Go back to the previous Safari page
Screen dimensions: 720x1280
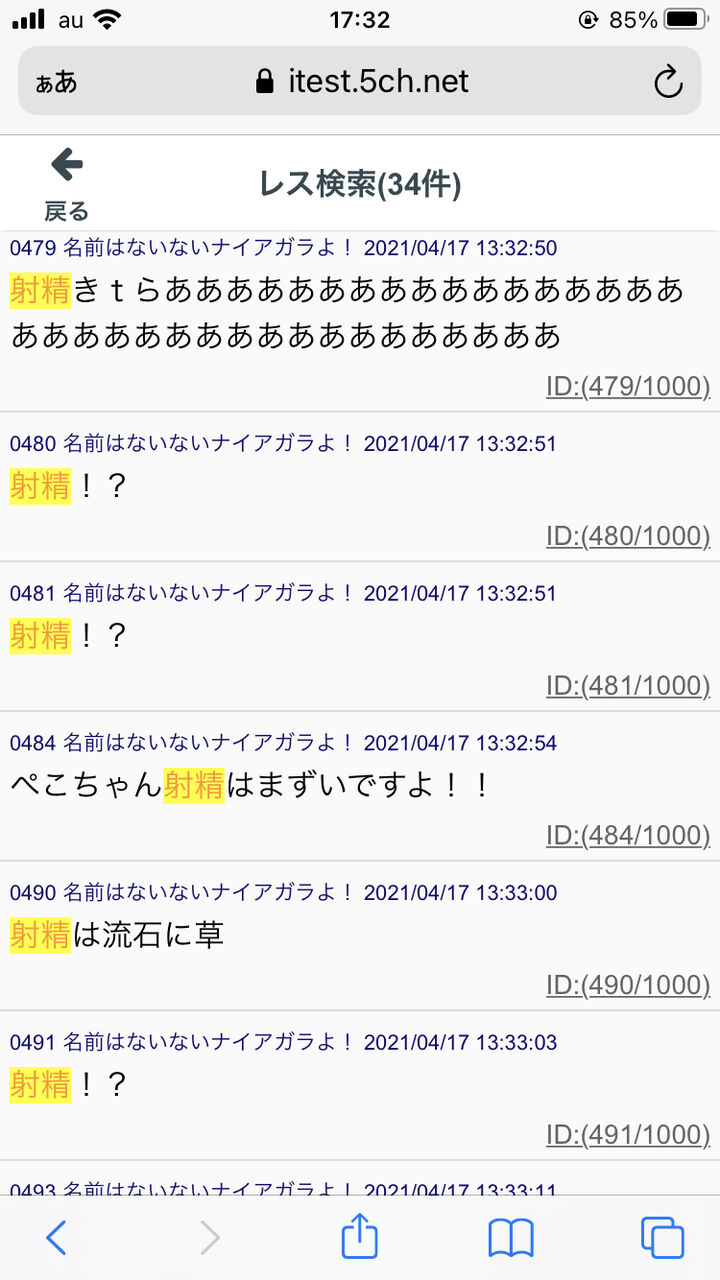point(57,1238)
